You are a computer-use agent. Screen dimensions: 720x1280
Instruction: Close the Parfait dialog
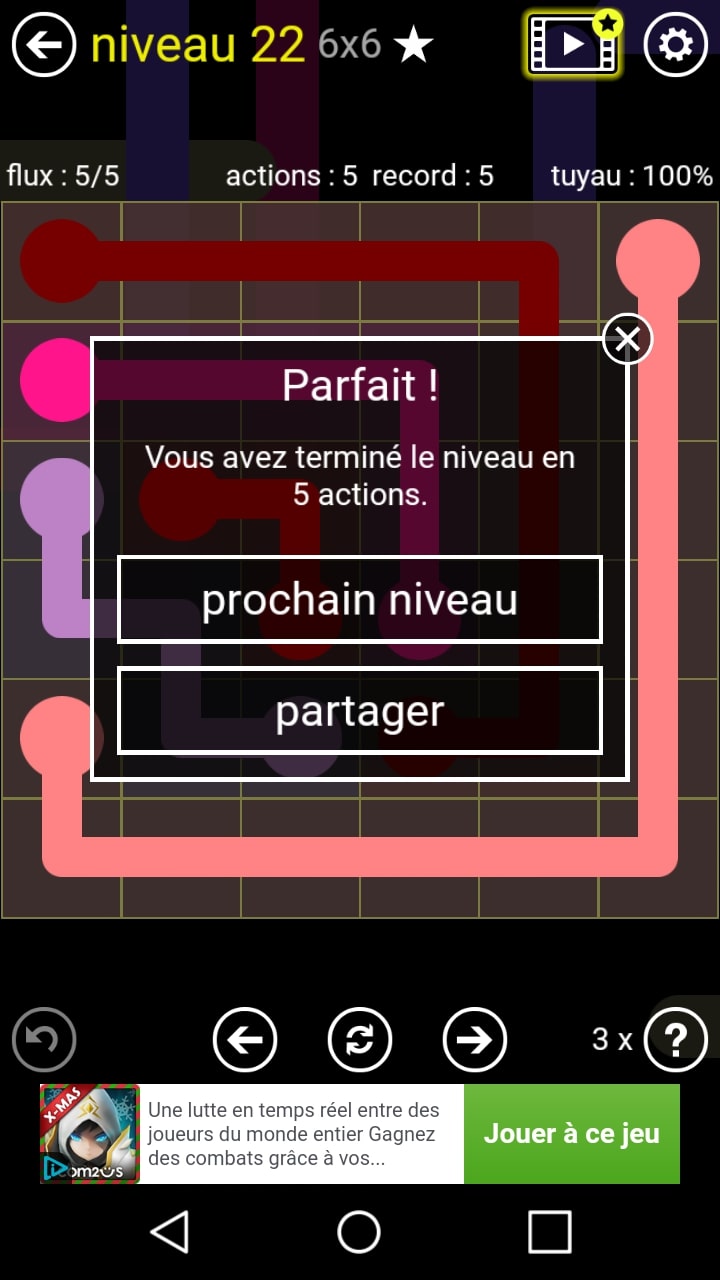click(627, 339)
